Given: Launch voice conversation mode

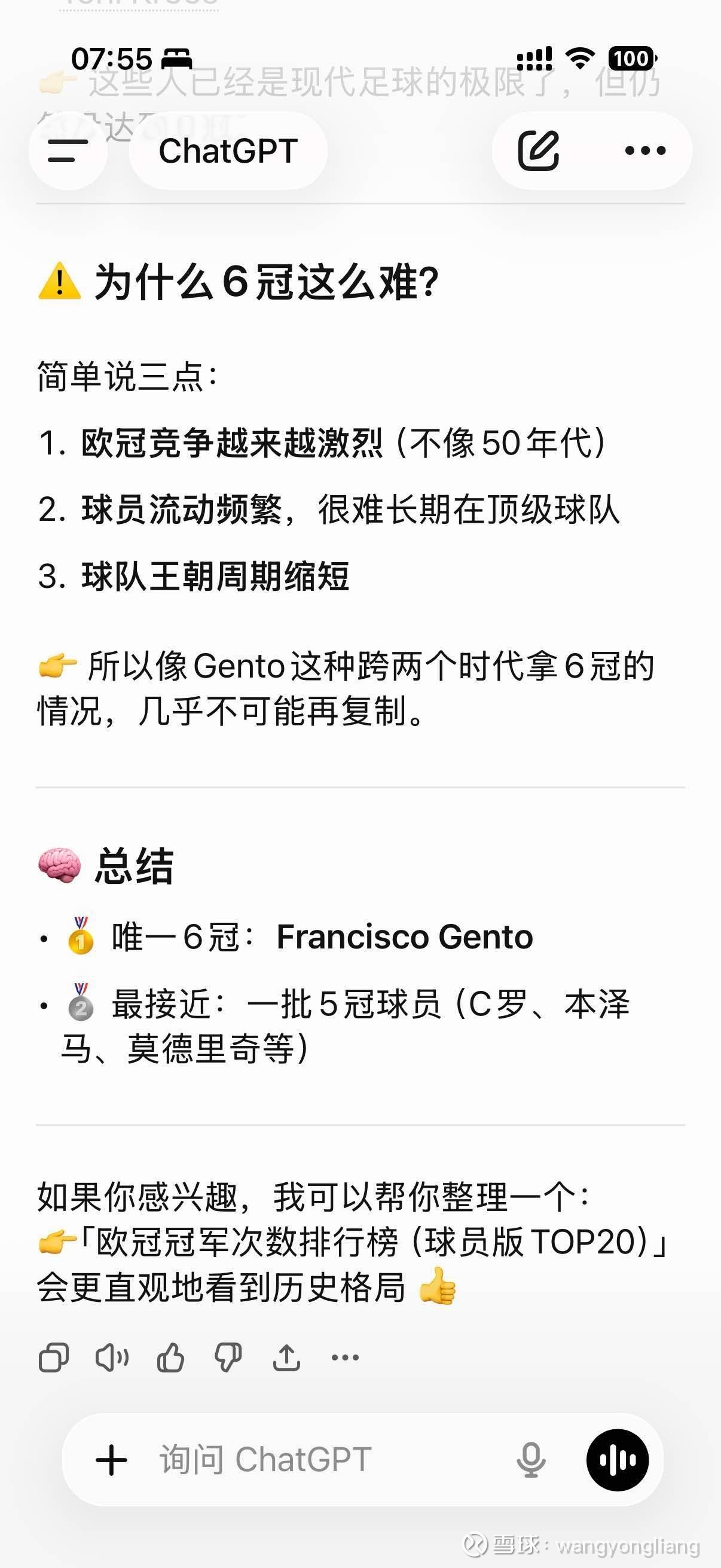Looking at the screenshot, I should (x=617, y=1460).
